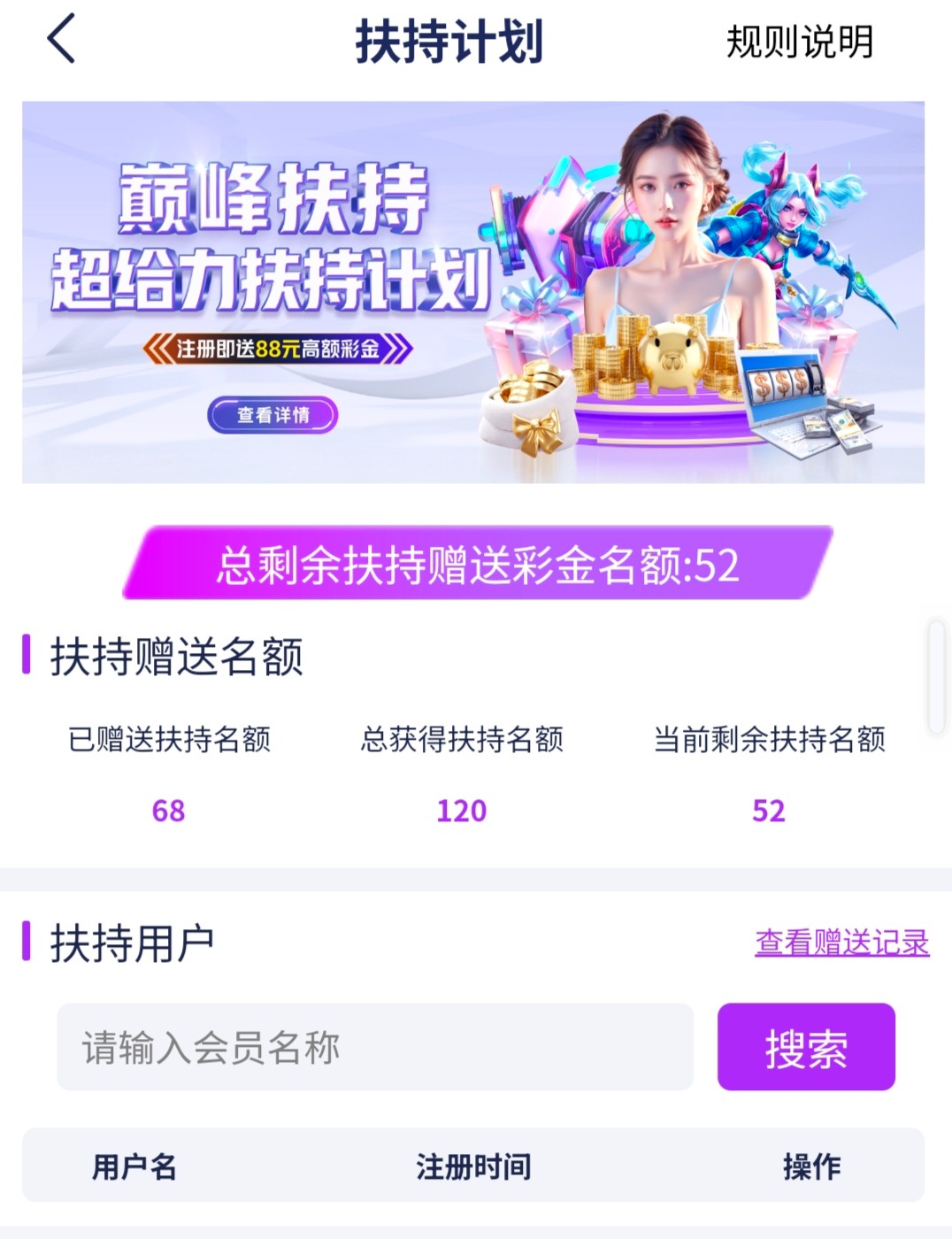Viewport: 952px width, 1239px height.
Task: Go back using the top-left arrow
Action: point(61,39)
